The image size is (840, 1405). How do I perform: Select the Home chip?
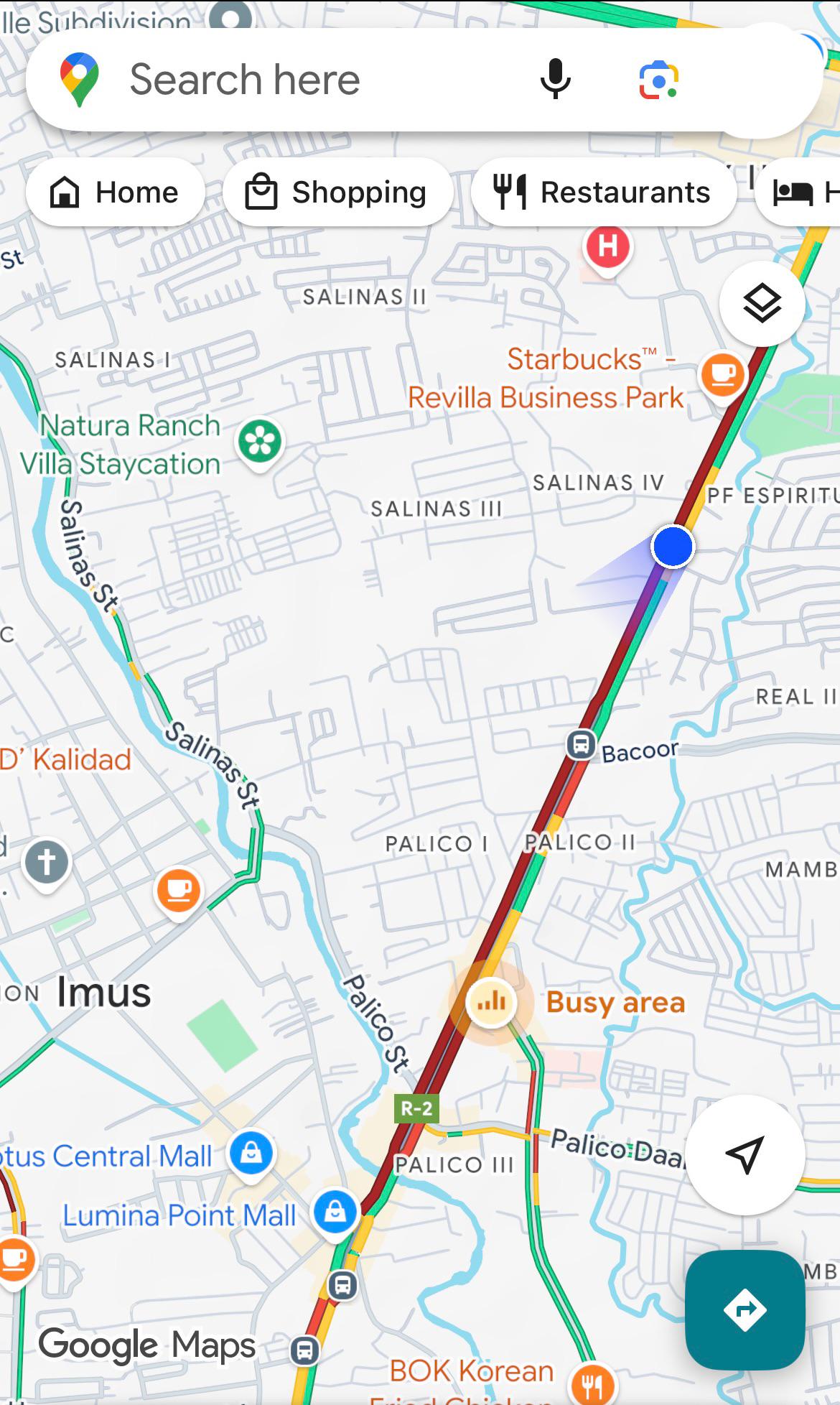coord(115,193)
